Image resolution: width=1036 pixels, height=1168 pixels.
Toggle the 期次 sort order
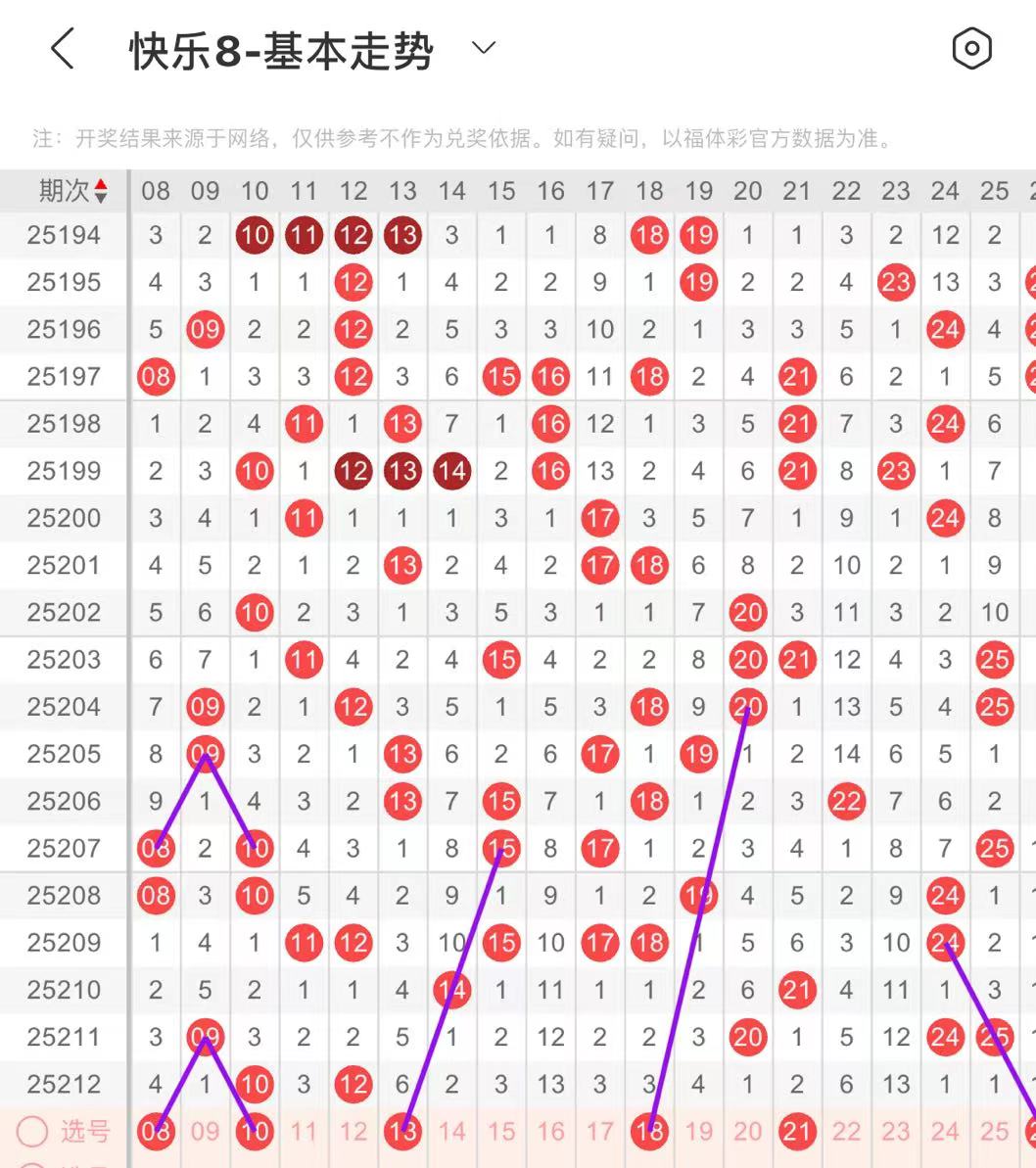(x=72, y=191)
